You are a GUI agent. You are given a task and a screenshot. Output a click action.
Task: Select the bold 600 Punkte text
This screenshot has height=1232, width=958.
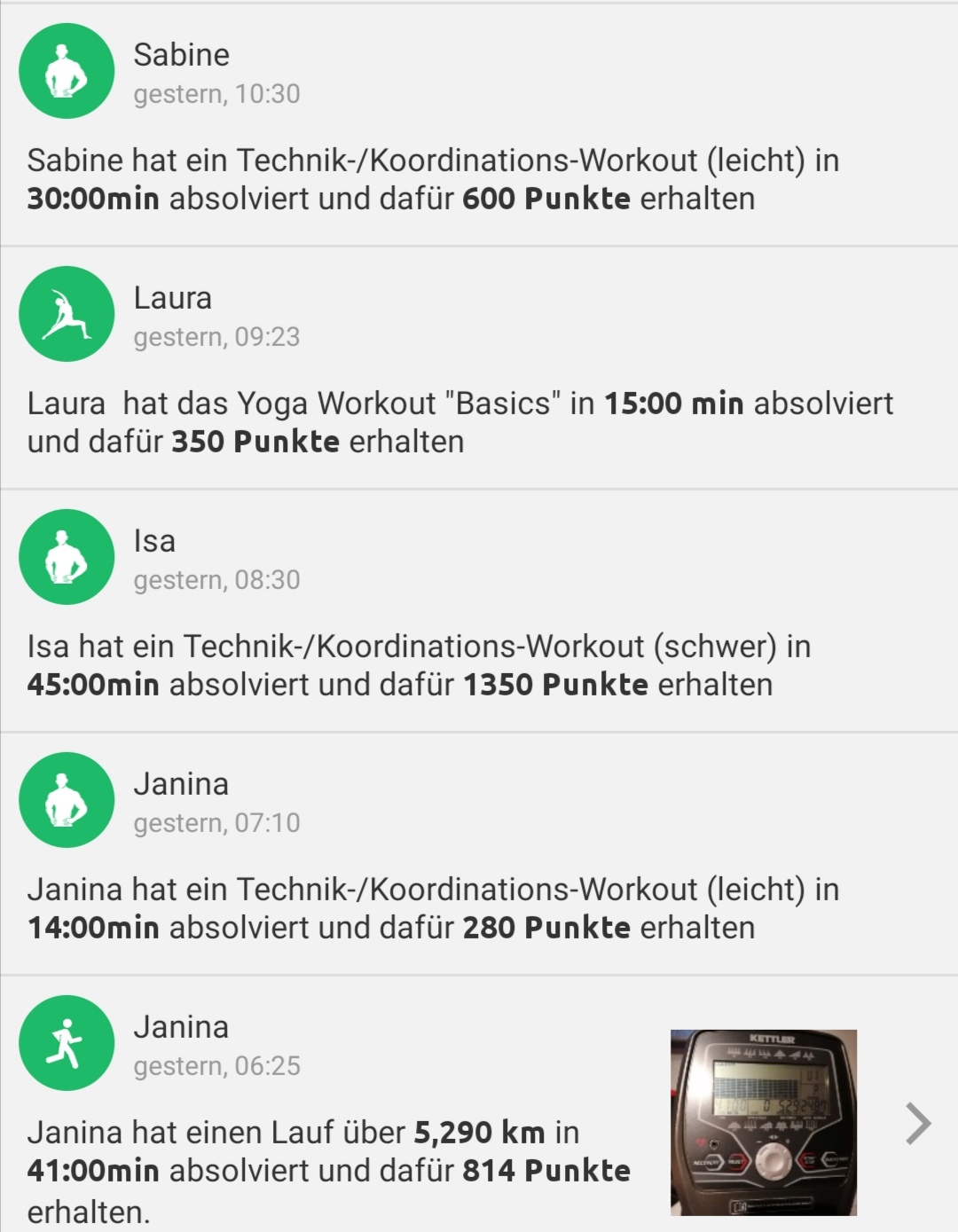pyautogui.click(x=548, y=197)
